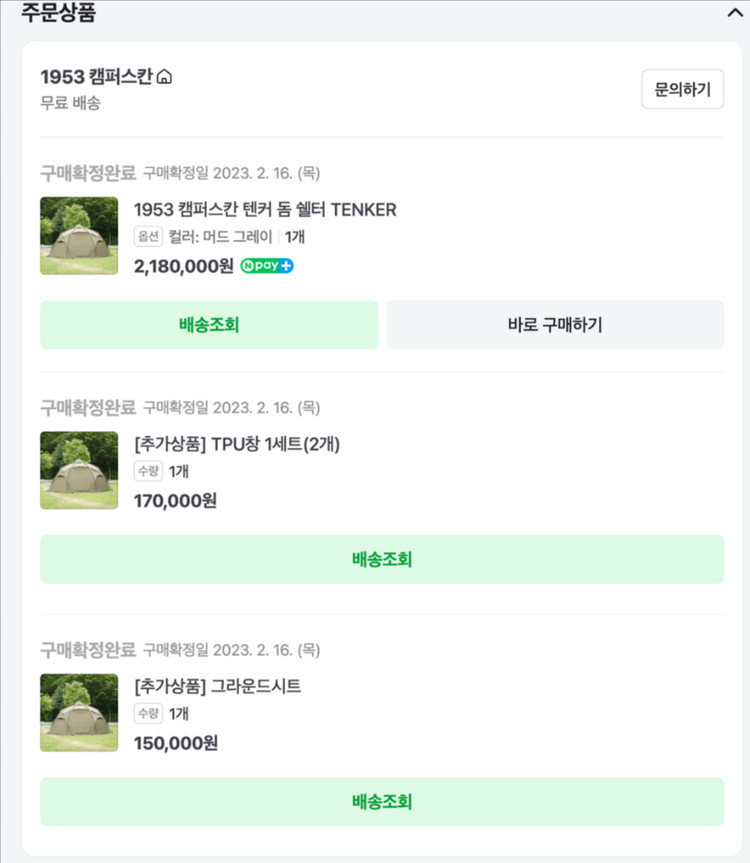Viewport: 750px width, 863px height.
Task: Click the store name 1953 캠퍼스칸
Action: [85, 75]
